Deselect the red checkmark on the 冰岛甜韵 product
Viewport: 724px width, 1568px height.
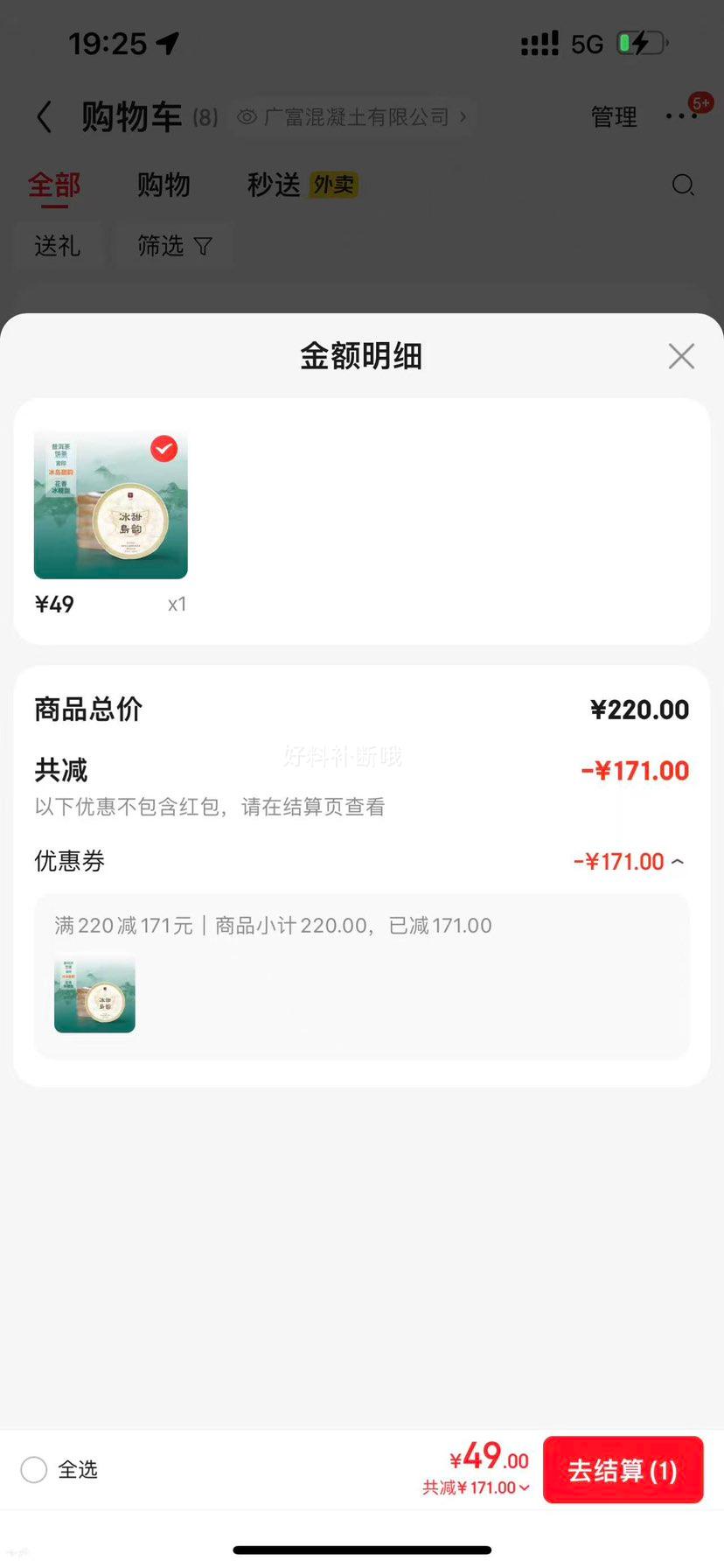164,449
